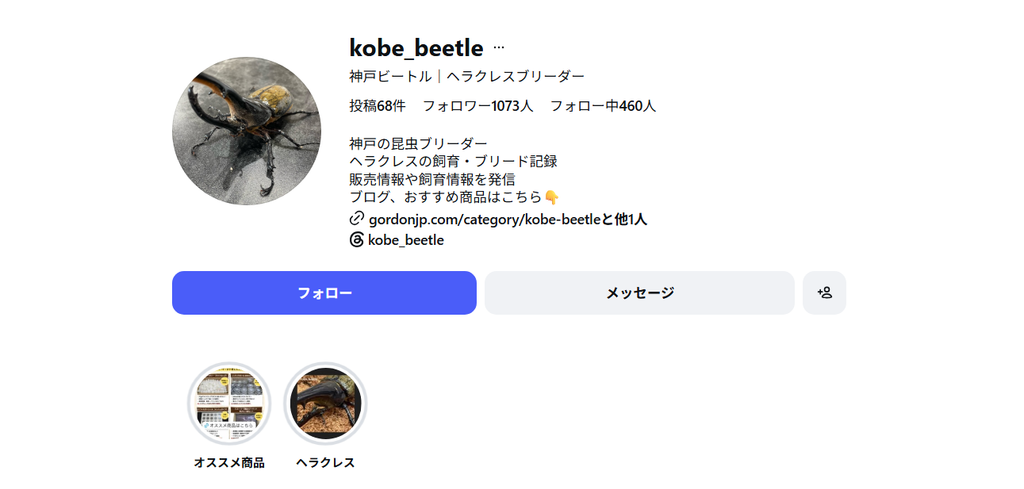Show the フォロワー1073人 followers list
This screenshot has width=1024, height=489.
(x=478, y=106)
